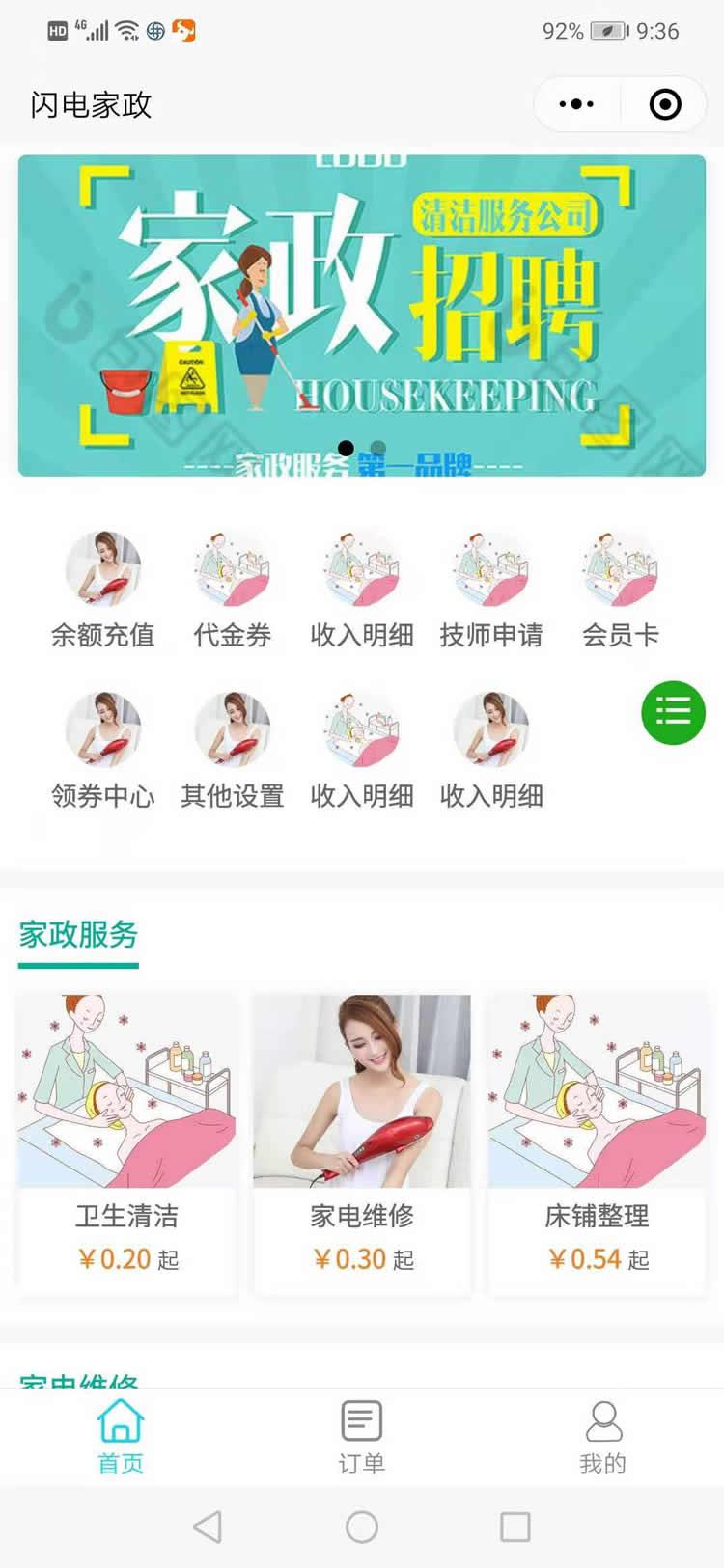Go back with the system back button
This screenshot has height=1568, width=724.
pyautogui.click(x=208, y=1527)
